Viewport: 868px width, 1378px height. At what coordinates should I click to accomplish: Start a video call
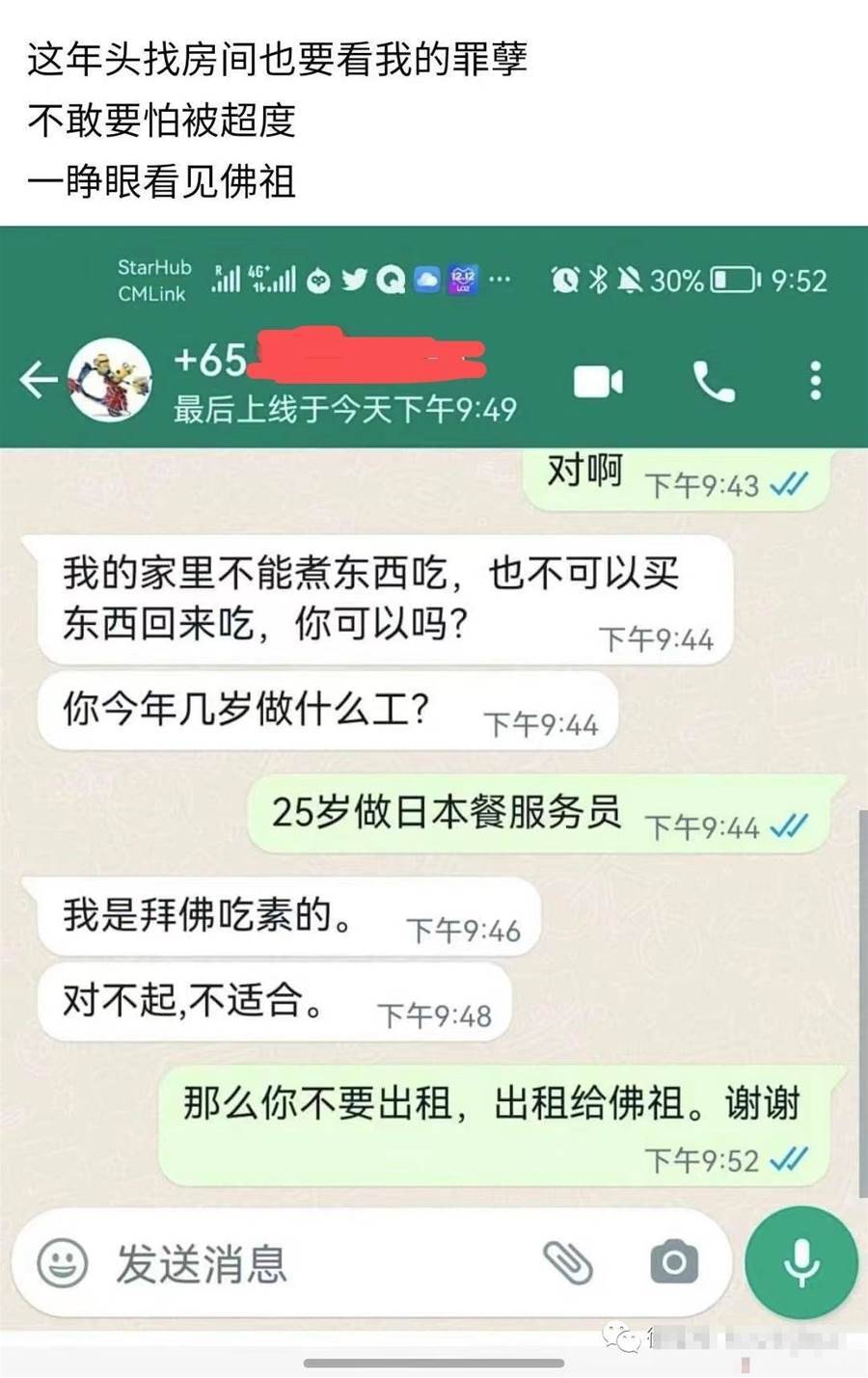[x=598, y=382]
